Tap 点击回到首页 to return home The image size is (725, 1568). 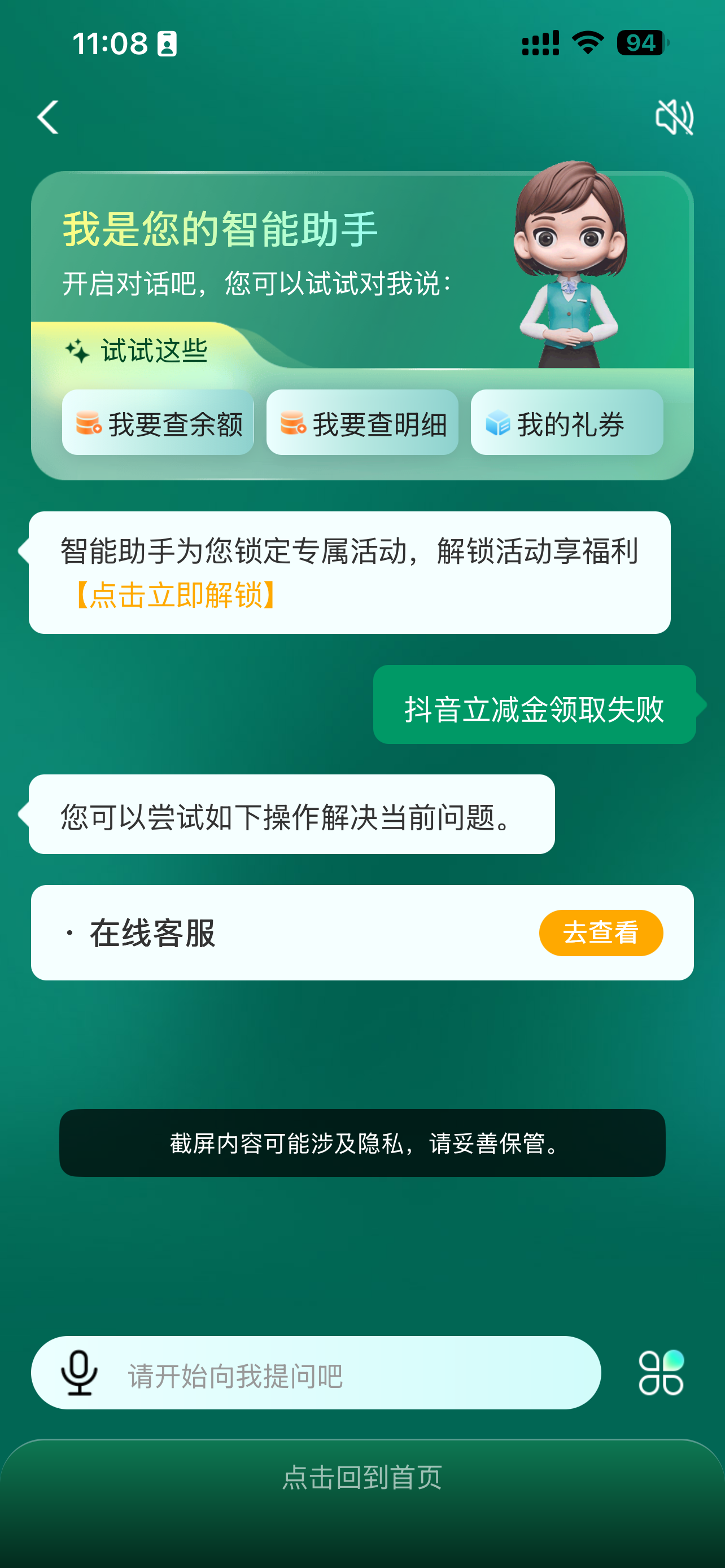tap(362, 1477)
